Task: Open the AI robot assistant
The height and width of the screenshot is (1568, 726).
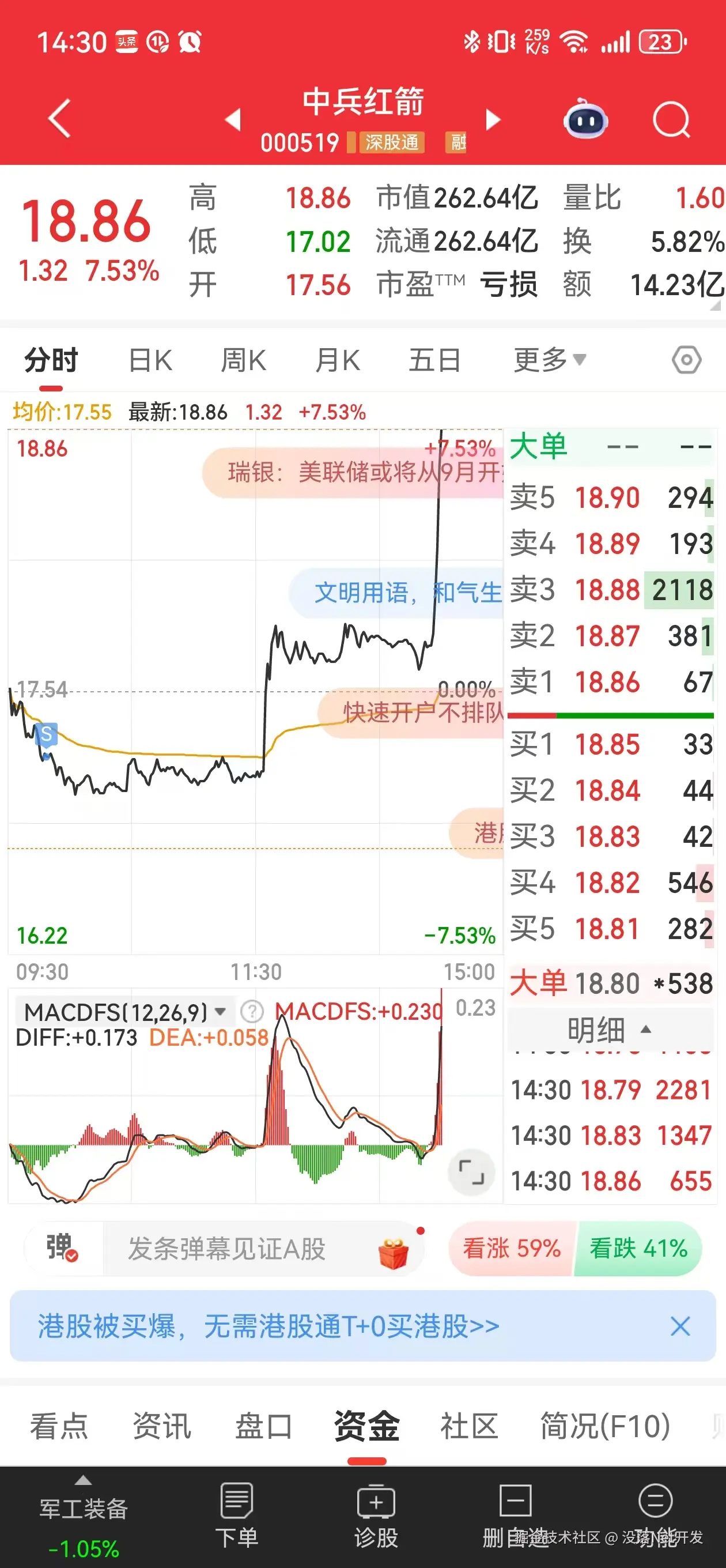Action: click(585, 120)
